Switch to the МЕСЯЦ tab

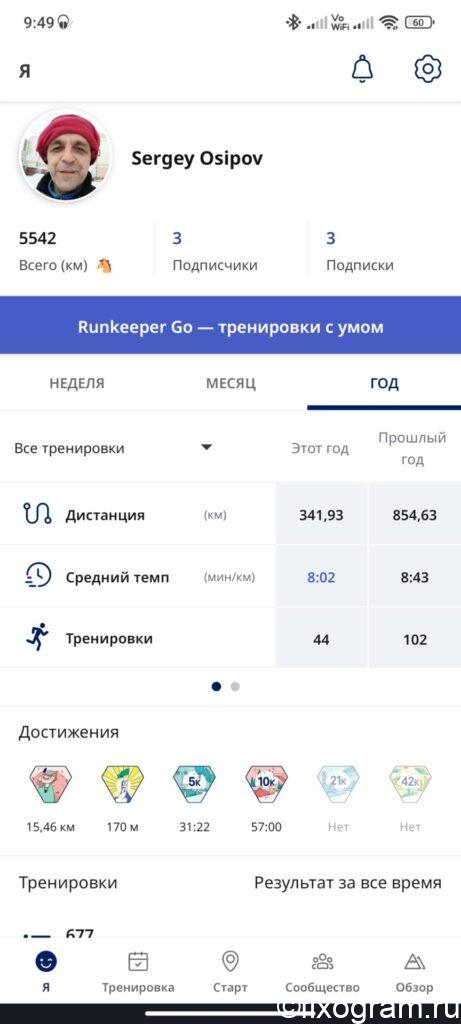[x=230, y=383]
